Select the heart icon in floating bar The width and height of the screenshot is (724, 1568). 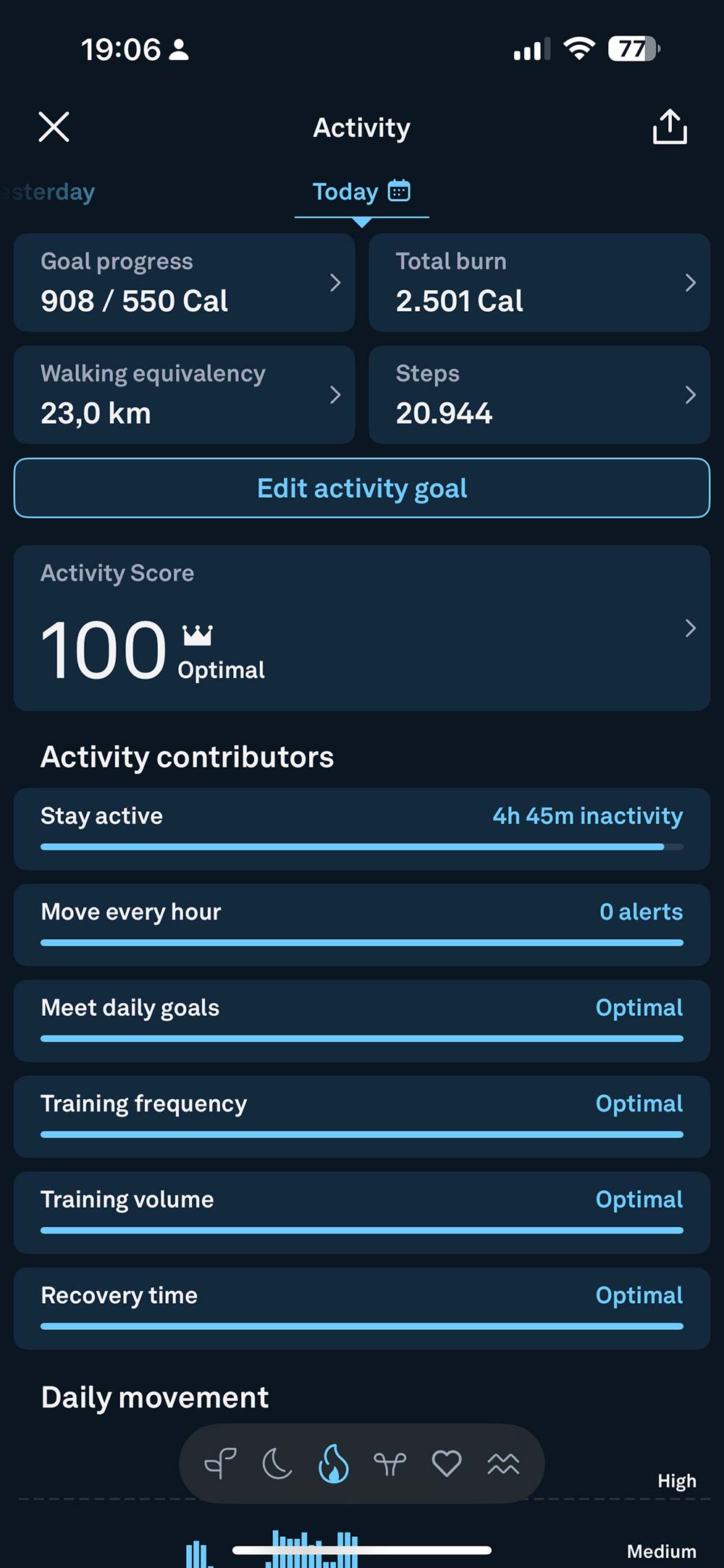coord(447,1465)
